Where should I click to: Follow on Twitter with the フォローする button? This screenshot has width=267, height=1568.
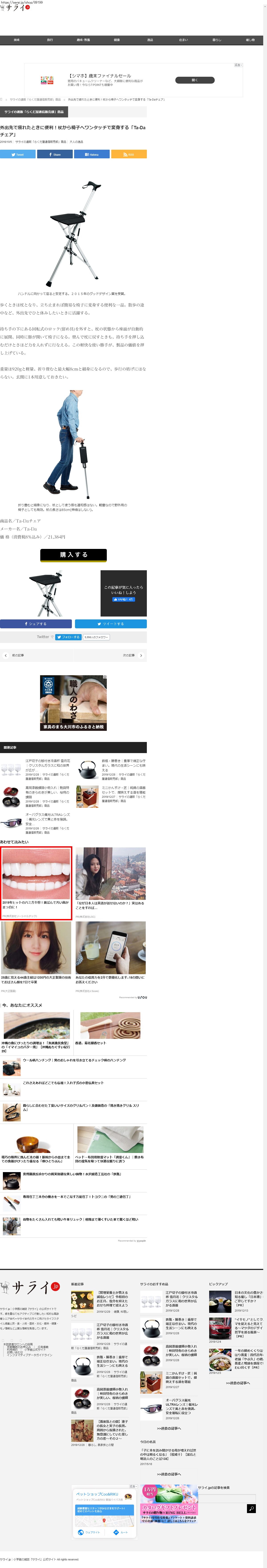coord(68,637)
